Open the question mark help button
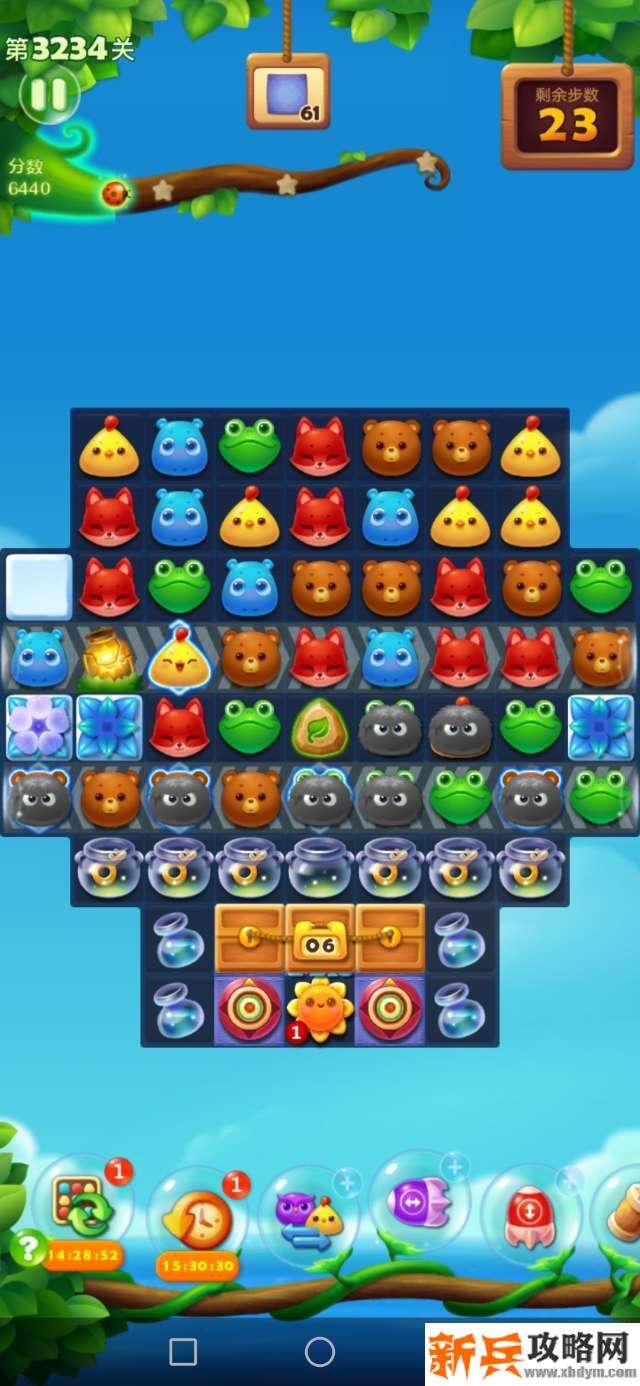 point(27,1247)
